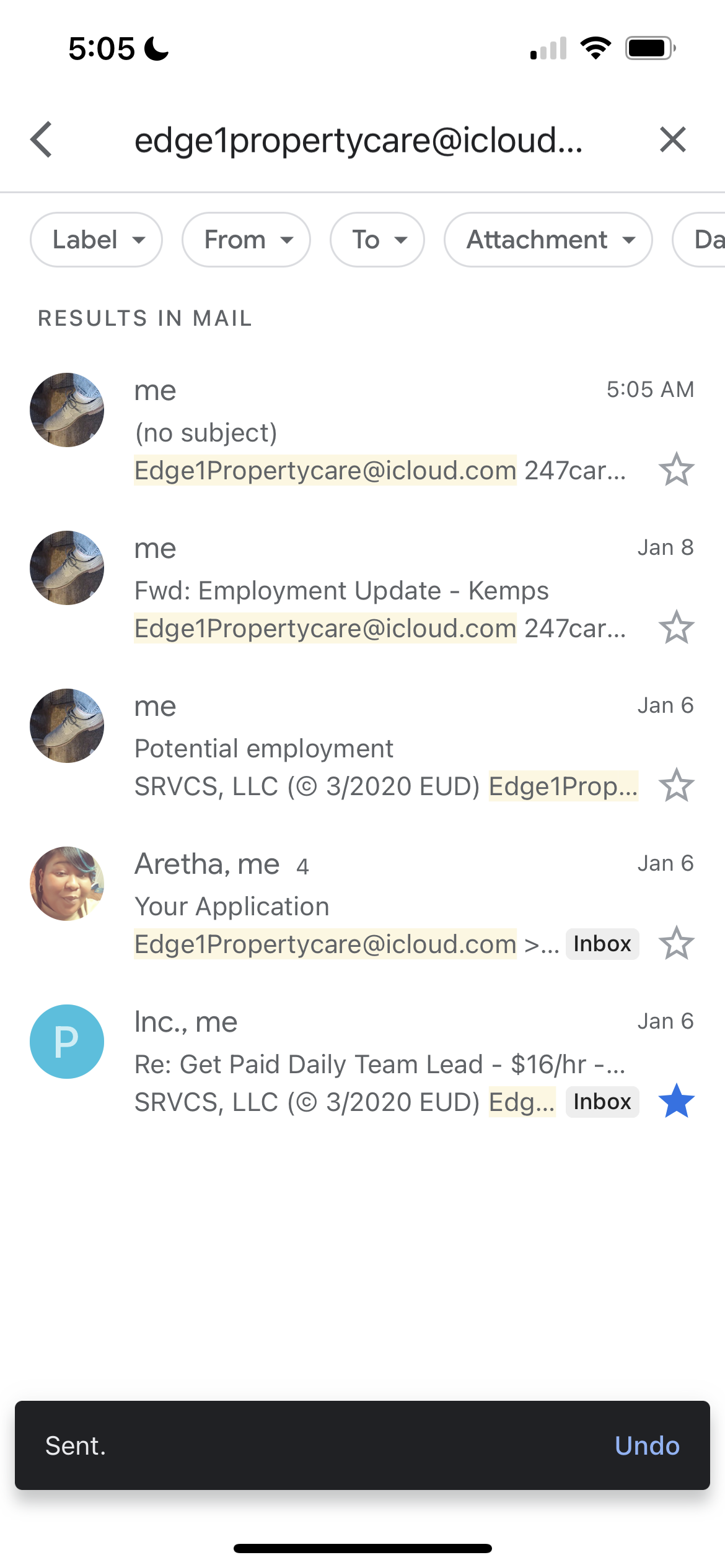Screen dimensions: 725x1568
Task: Open Aretha's profile picture avatar
Action: (66, 883)
